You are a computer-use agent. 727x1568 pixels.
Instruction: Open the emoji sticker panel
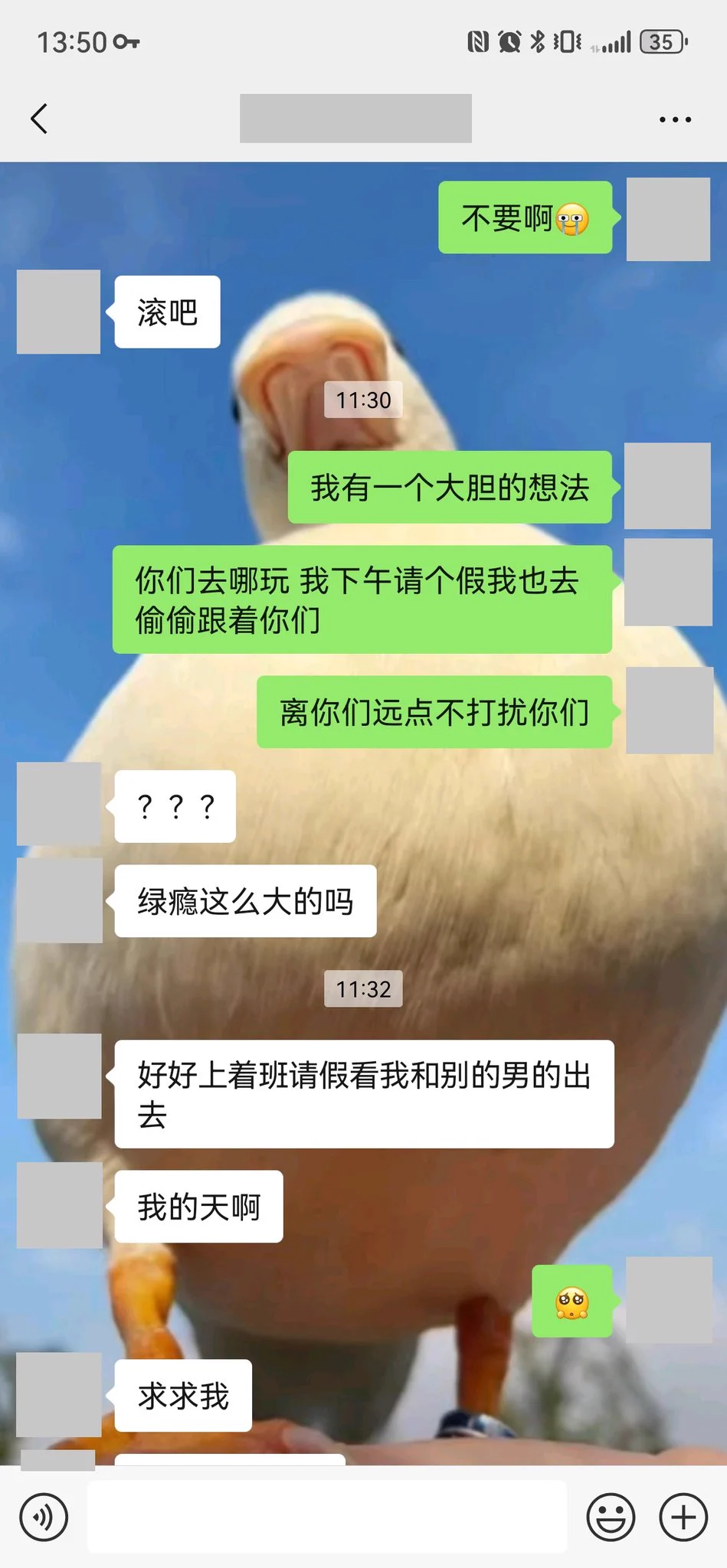tap(611, 1517)
